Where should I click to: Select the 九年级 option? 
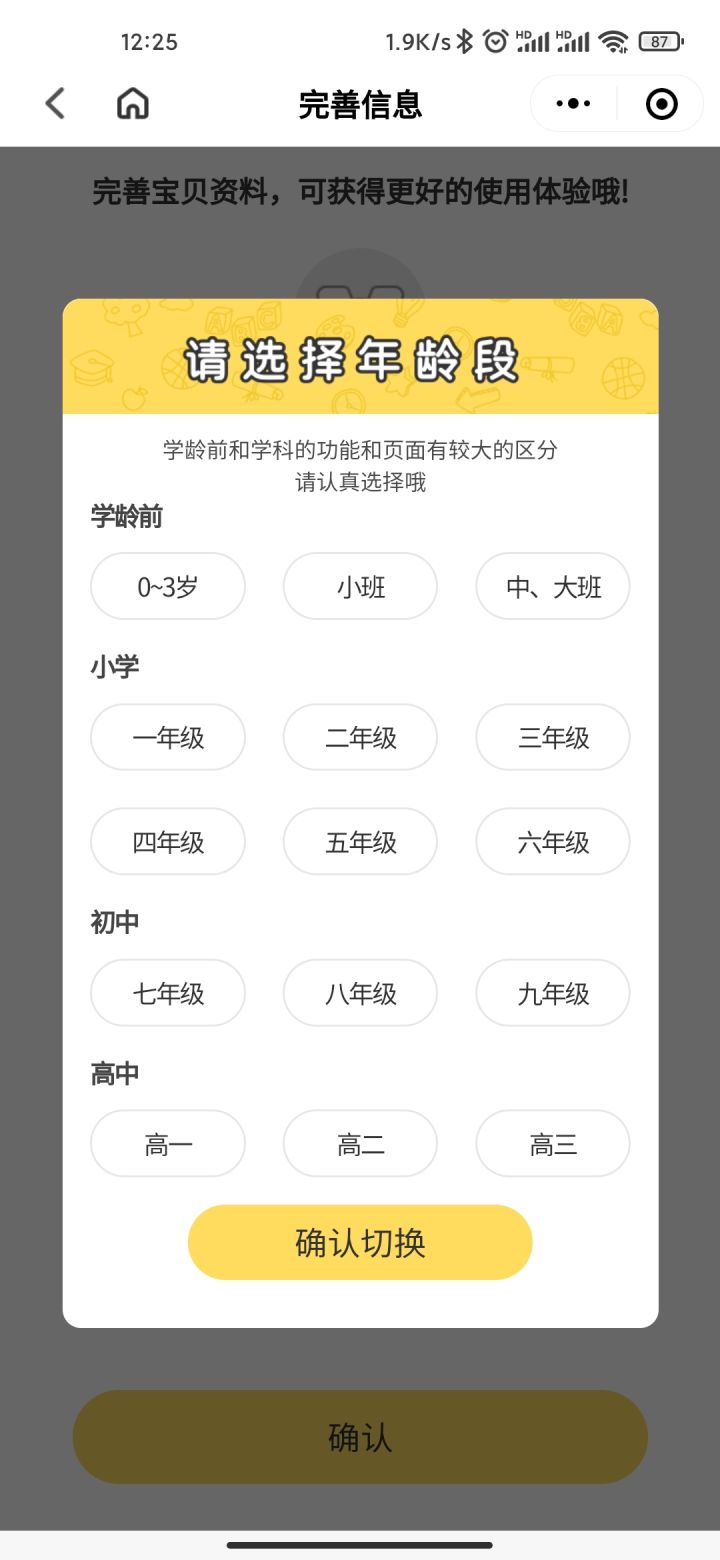tap(552, 993)
